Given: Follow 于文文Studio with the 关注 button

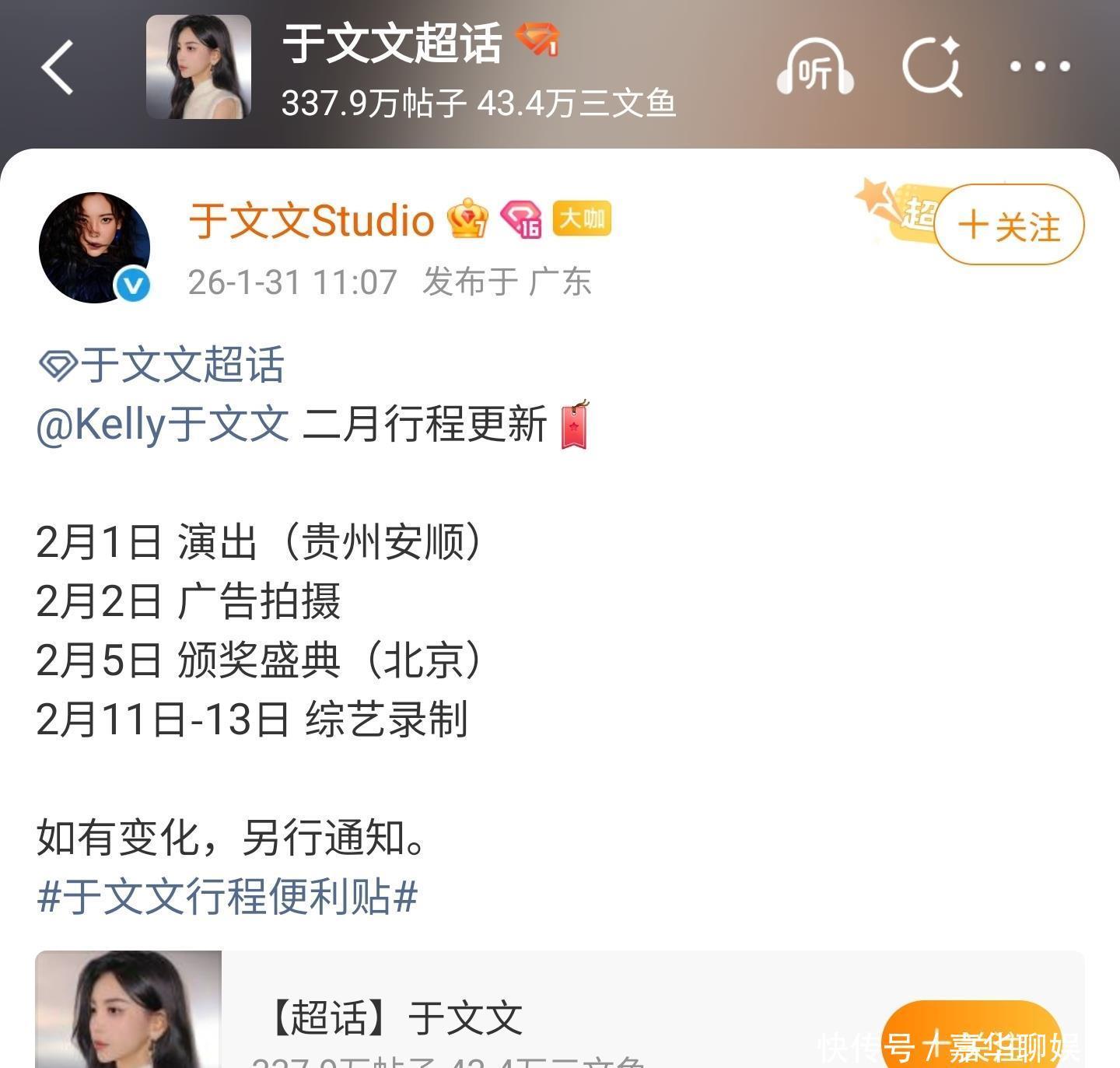Looking at the screenshot, I should pyautogui.click(x=1009, y=226).
